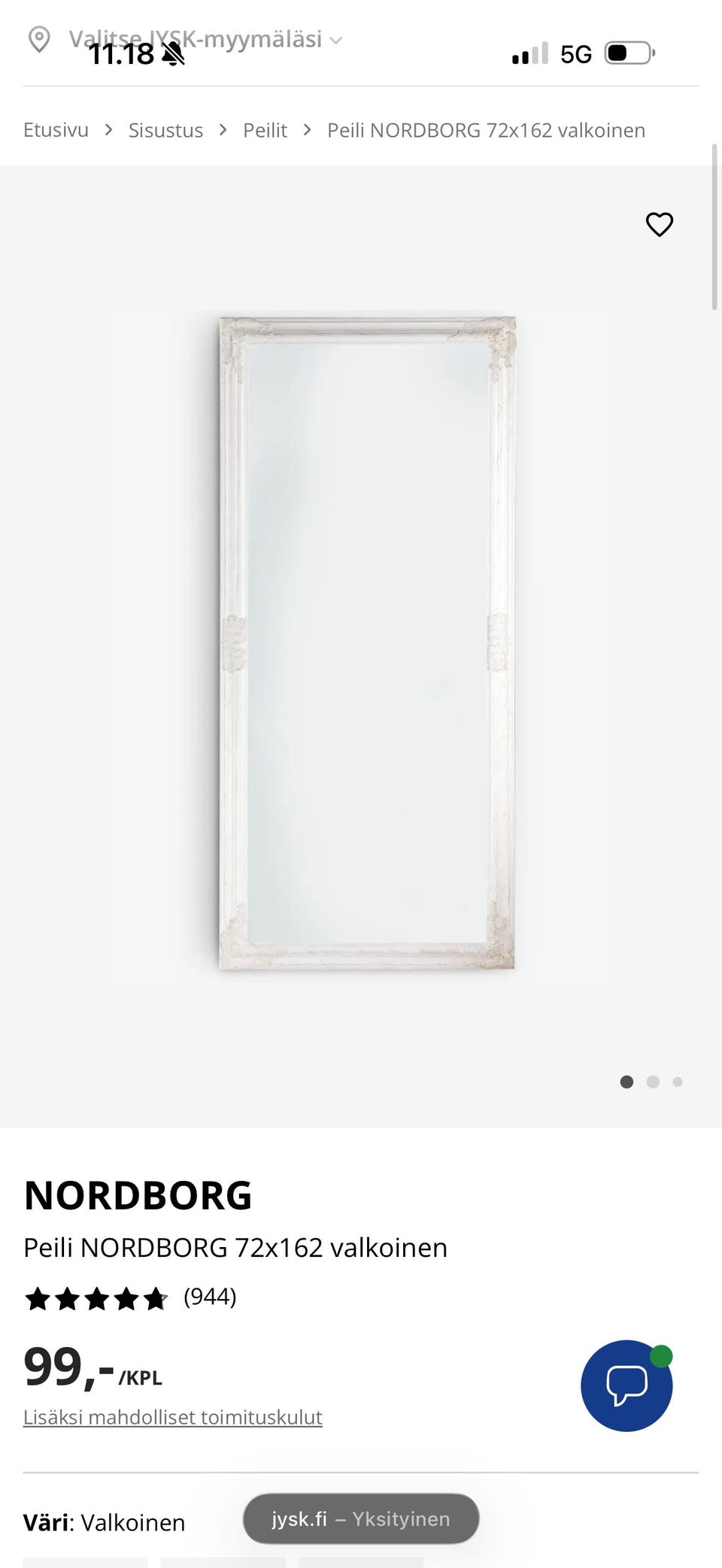Enlarge the NORDBORG mirror product image
722x1568 pixels.
[x=367, y=643]
